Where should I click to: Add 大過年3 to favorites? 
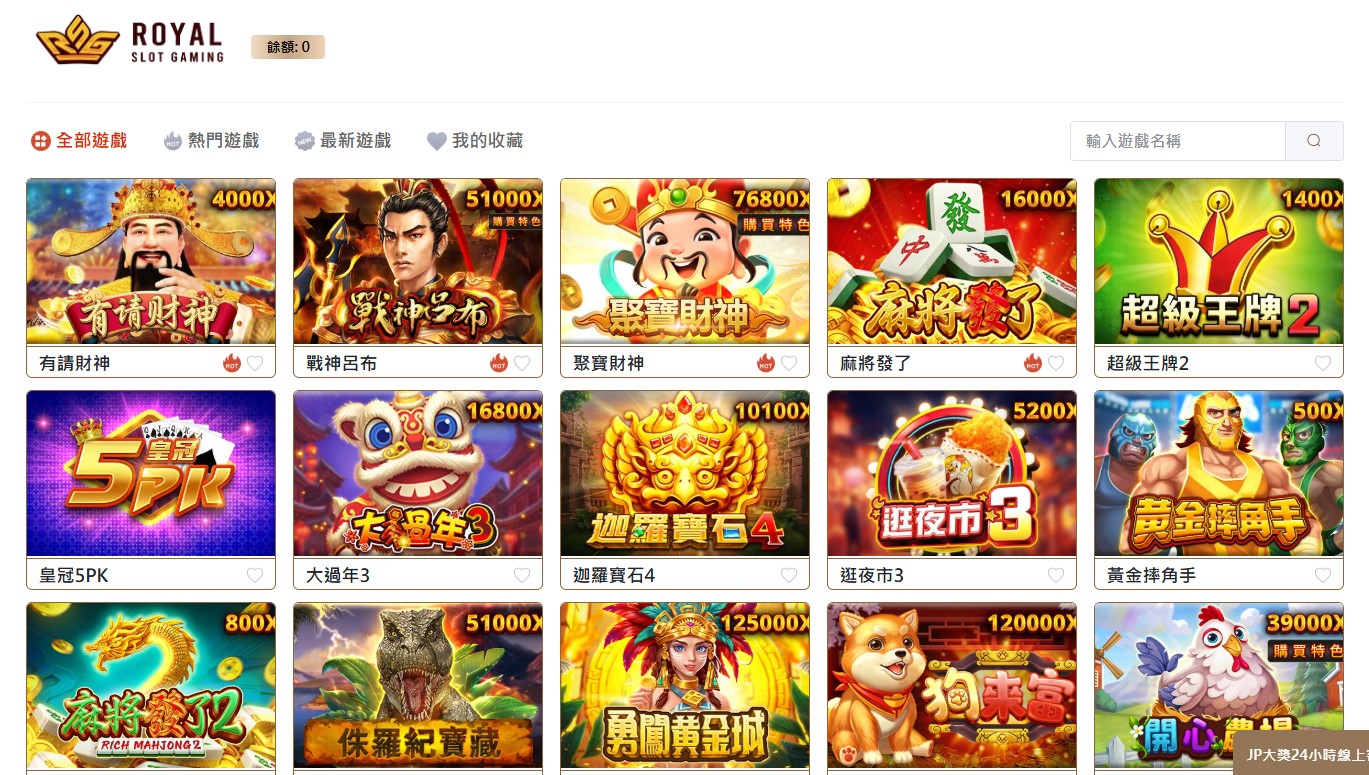point(522,575)
